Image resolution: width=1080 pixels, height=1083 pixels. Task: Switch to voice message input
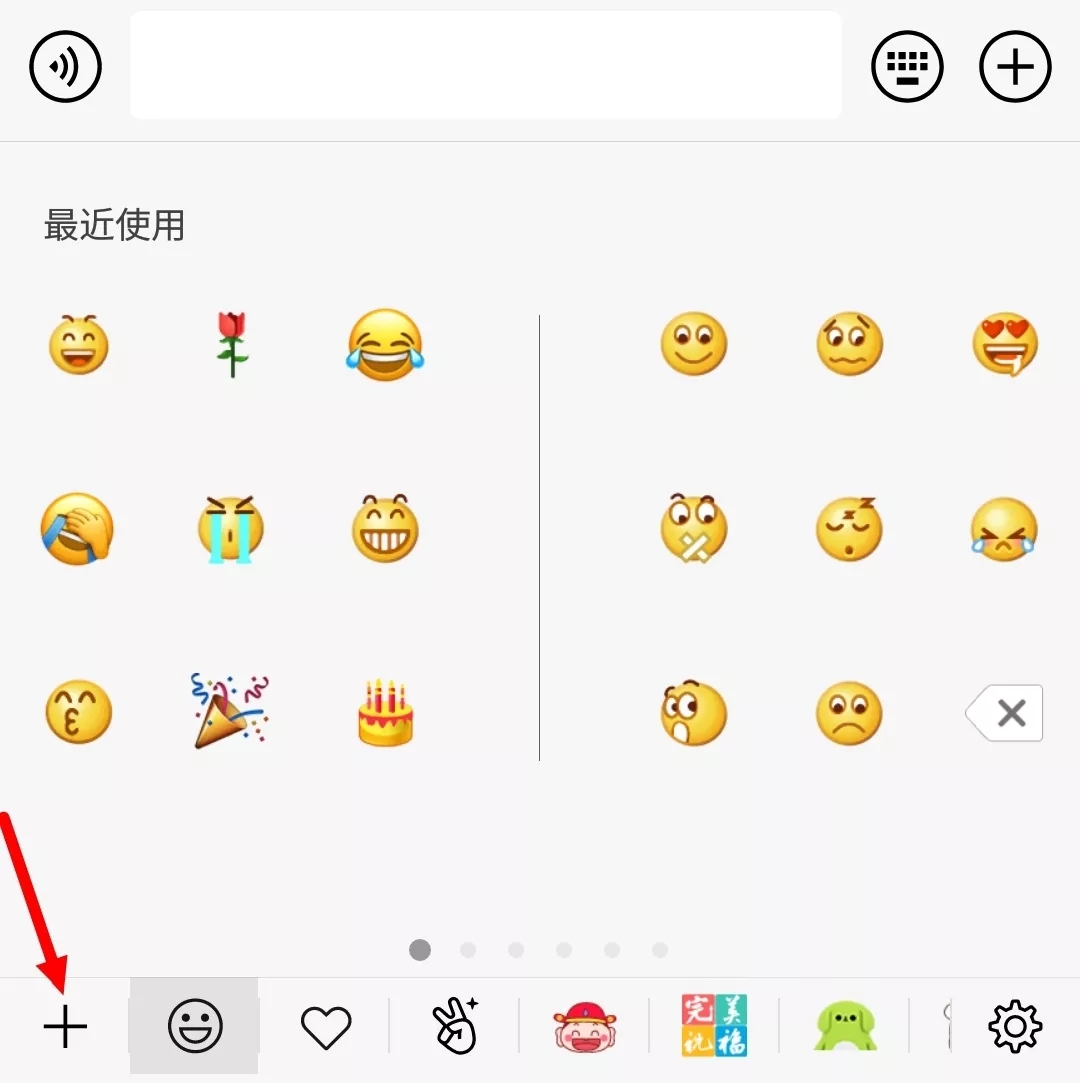tap(66, 67)
